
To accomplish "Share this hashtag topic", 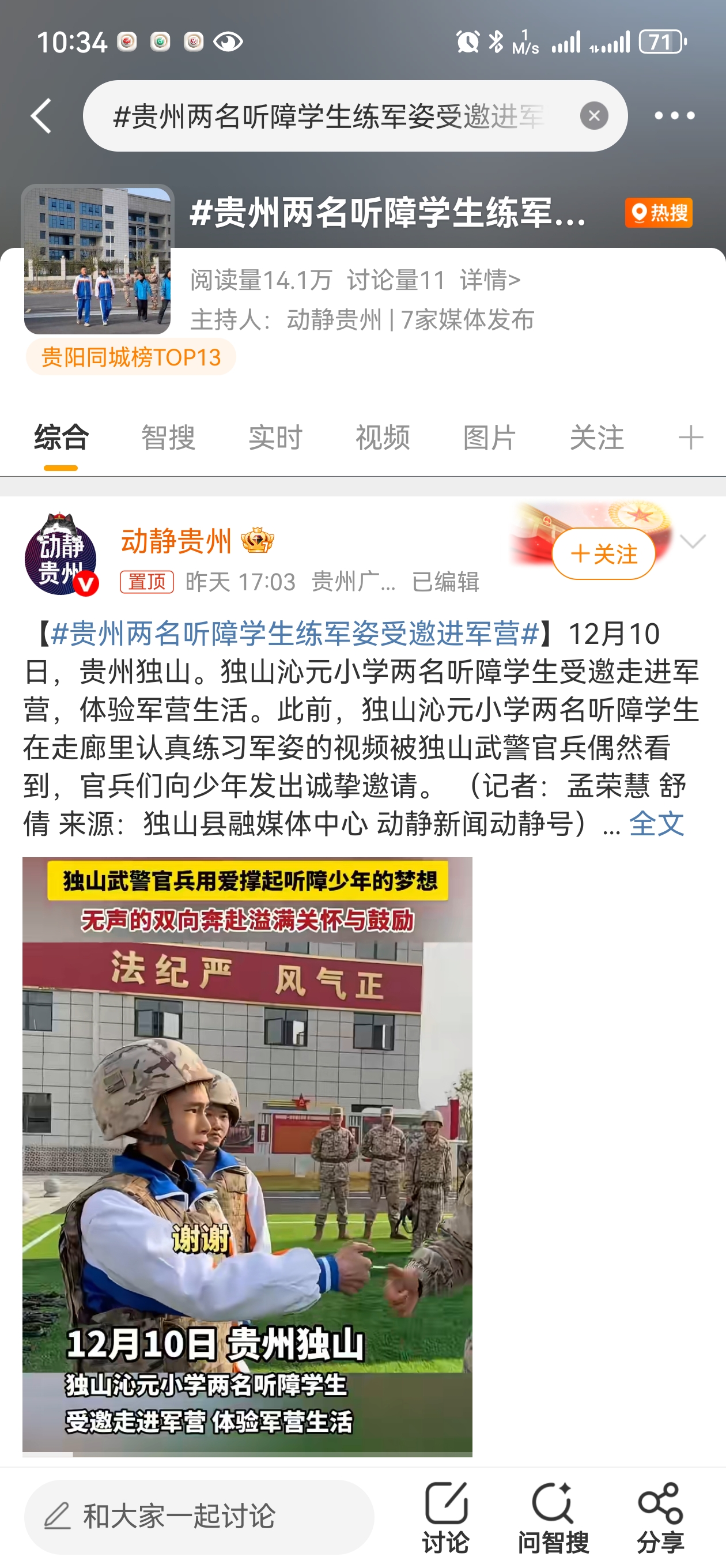I will pyautogui.click(x=660, y=1517).
